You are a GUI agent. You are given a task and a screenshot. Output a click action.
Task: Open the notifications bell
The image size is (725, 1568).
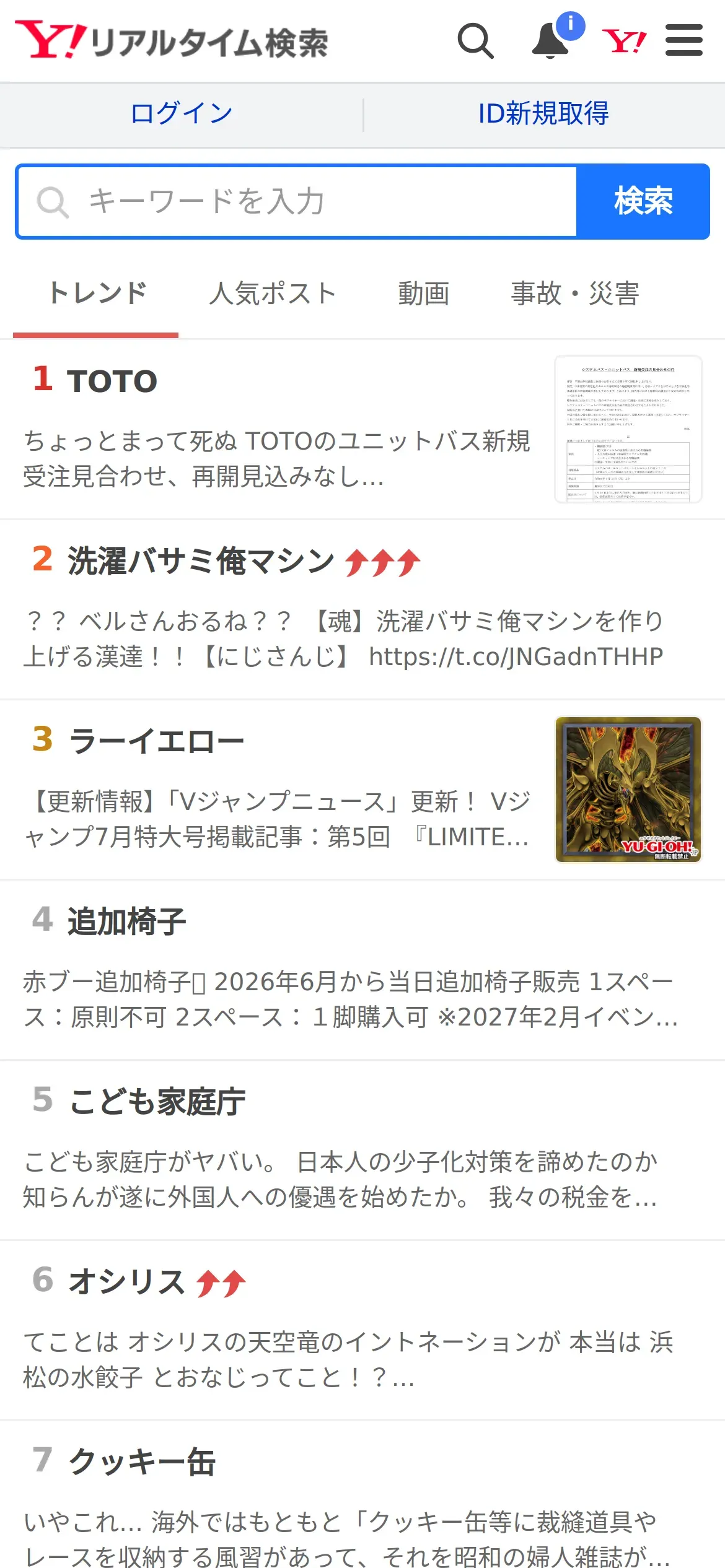click(x=551, y=41)
